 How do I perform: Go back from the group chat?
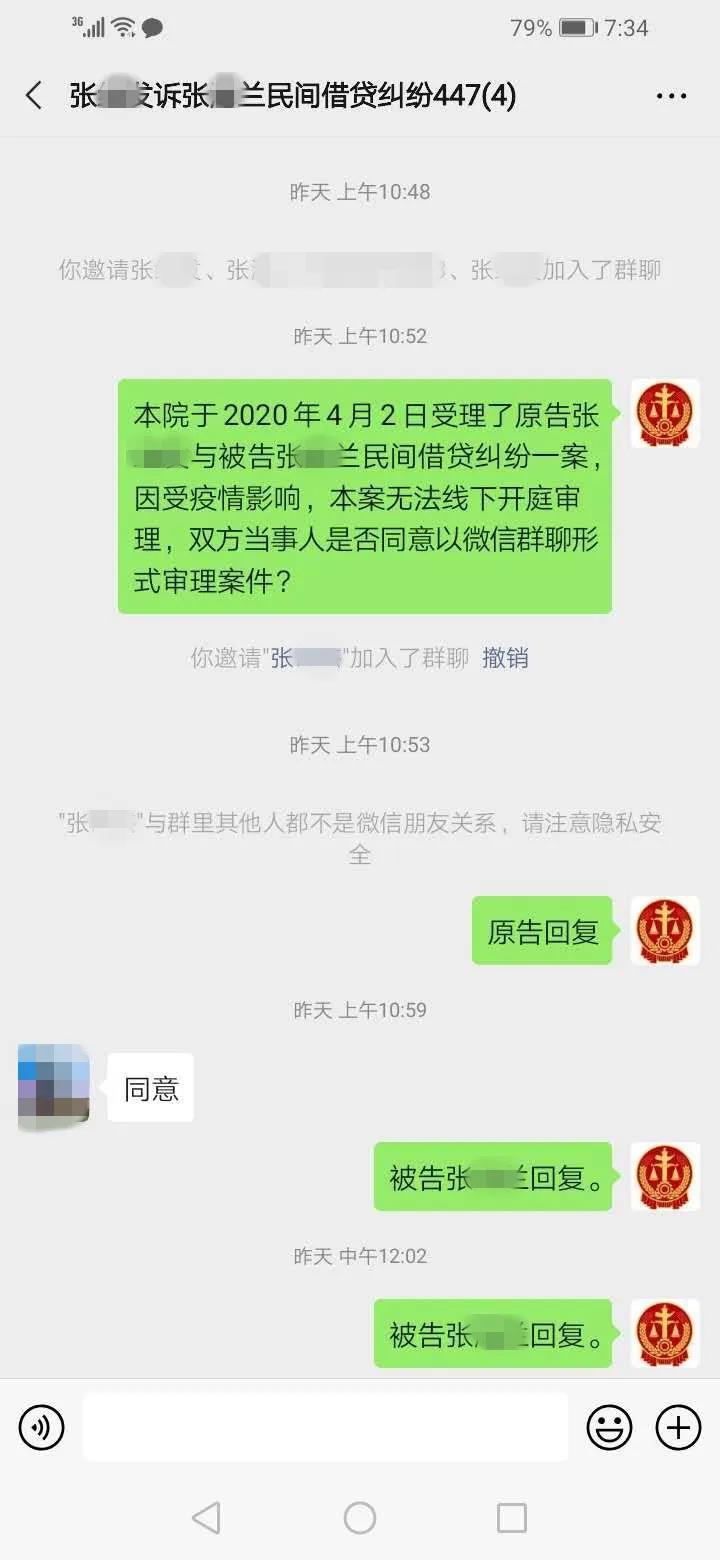point(34,96)
